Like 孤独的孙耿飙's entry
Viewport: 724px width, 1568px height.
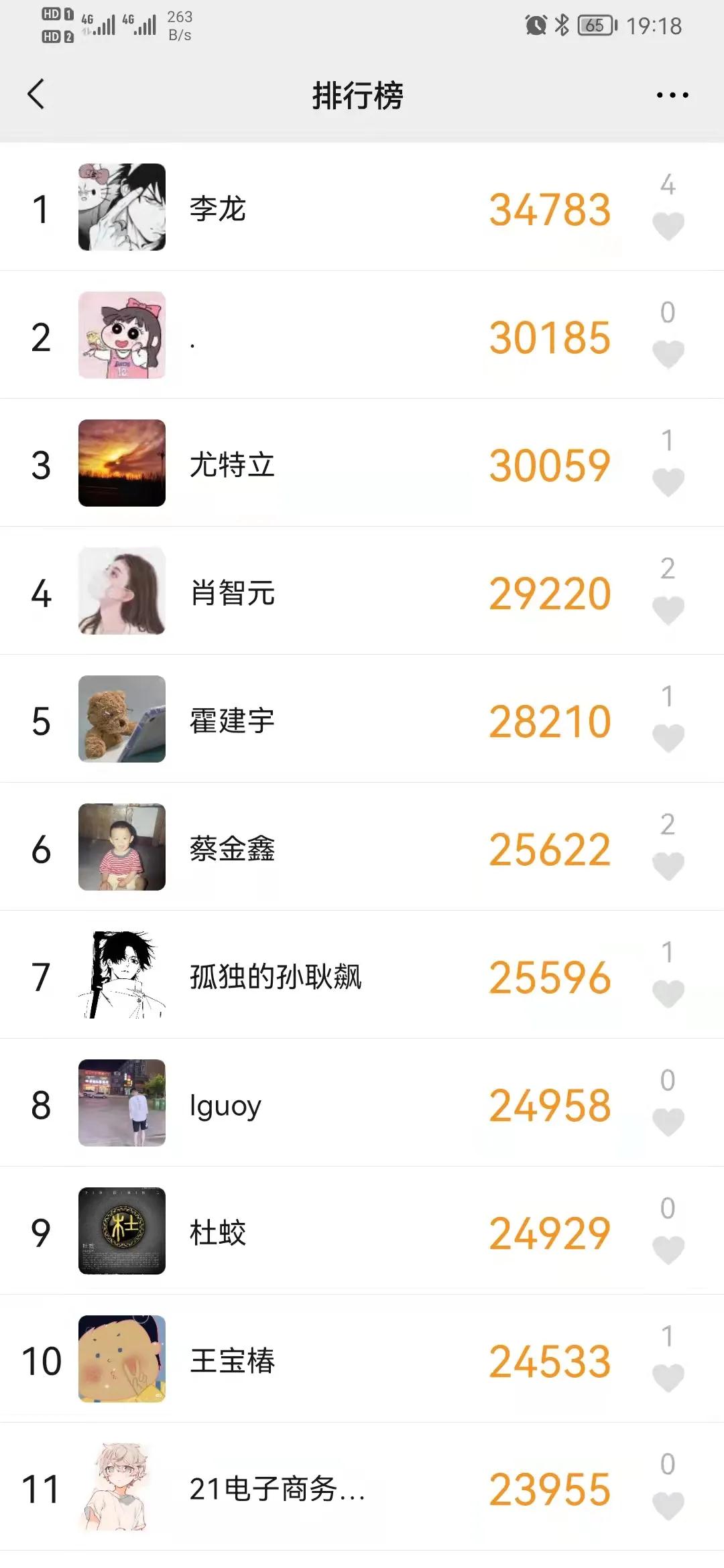point(668,994)
